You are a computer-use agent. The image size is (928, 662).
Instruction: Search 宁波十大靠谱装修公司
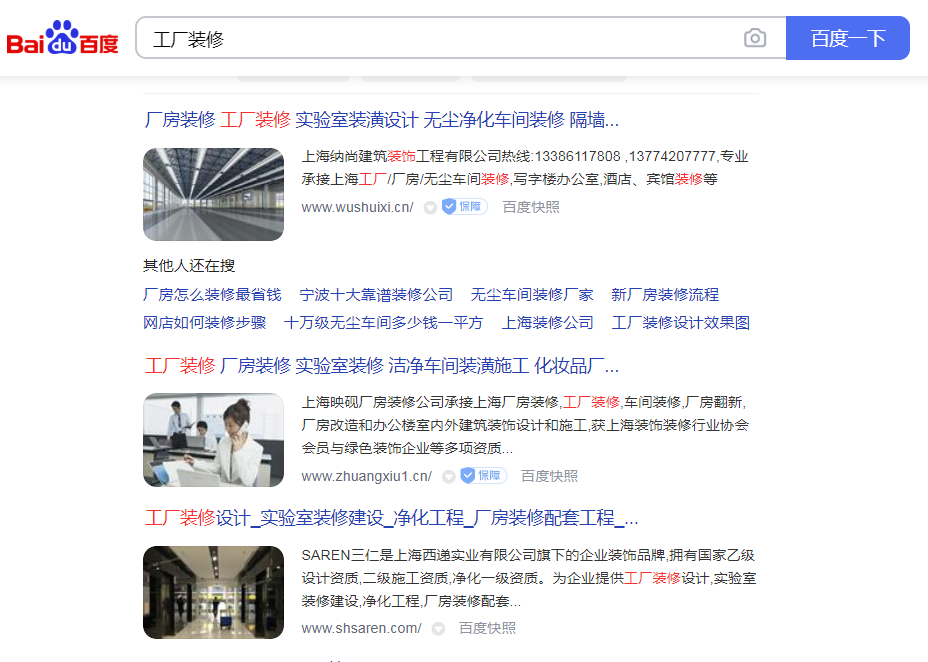[x=376, y=295]
